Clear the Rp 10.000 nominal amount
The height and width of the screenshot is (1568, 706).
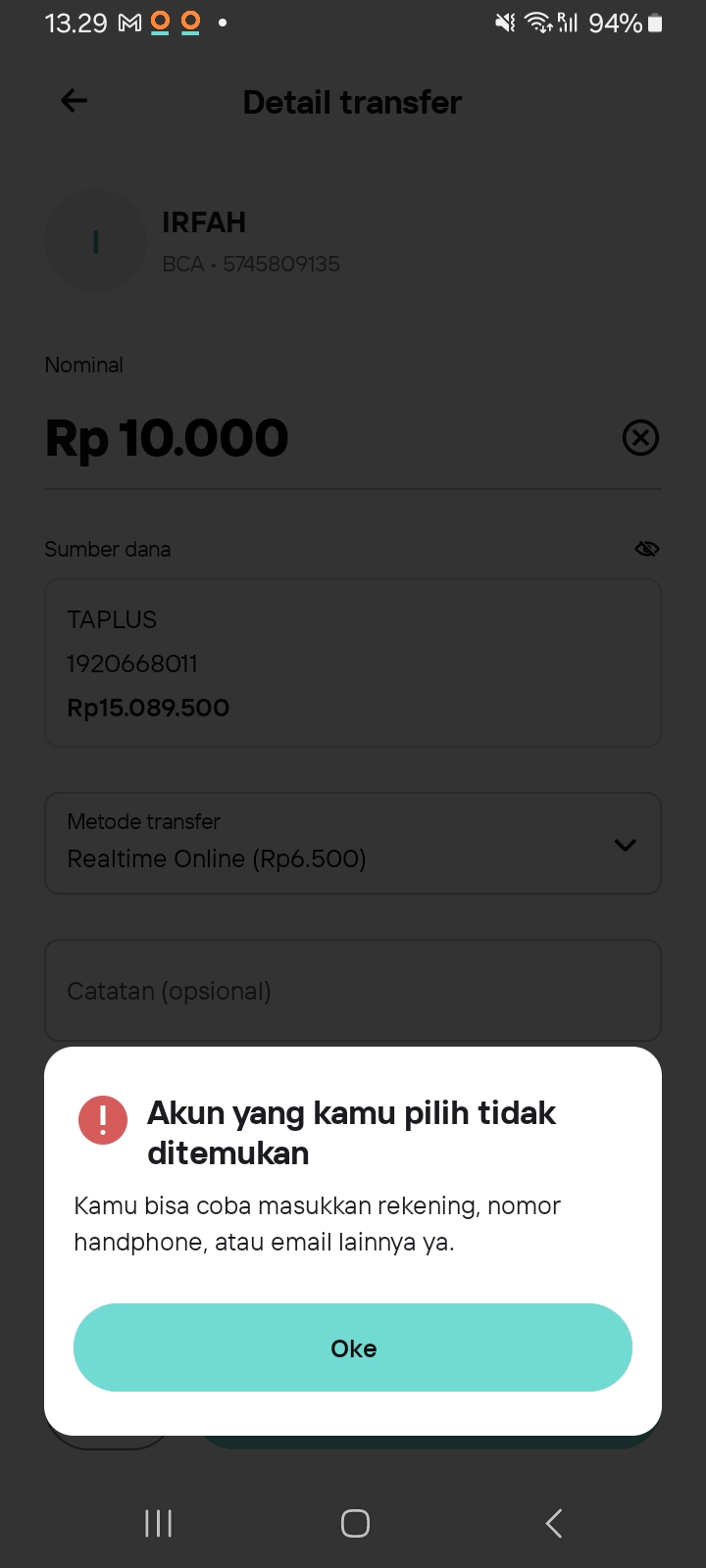[641, 437]
